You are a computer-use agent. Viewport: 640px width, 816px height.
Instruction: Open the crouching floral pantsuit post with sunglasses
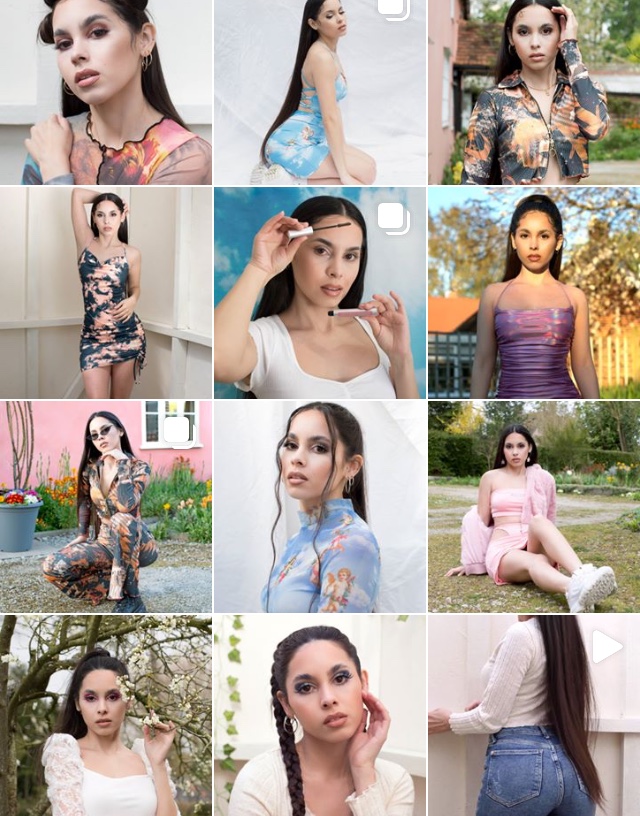105,507
